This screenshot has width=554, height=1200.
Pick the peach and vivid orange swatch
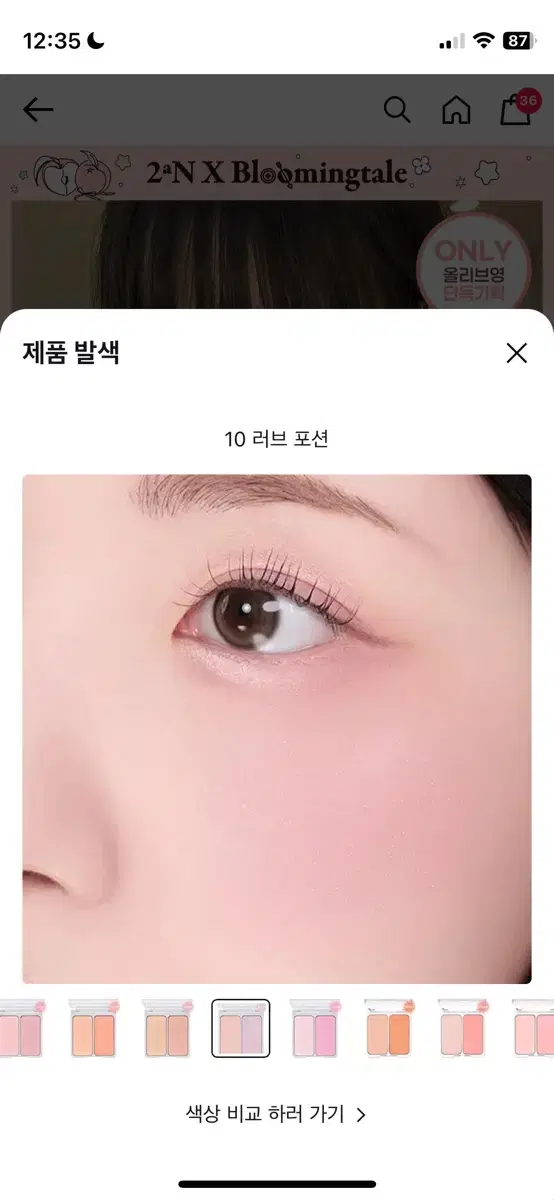(389, 1028)
